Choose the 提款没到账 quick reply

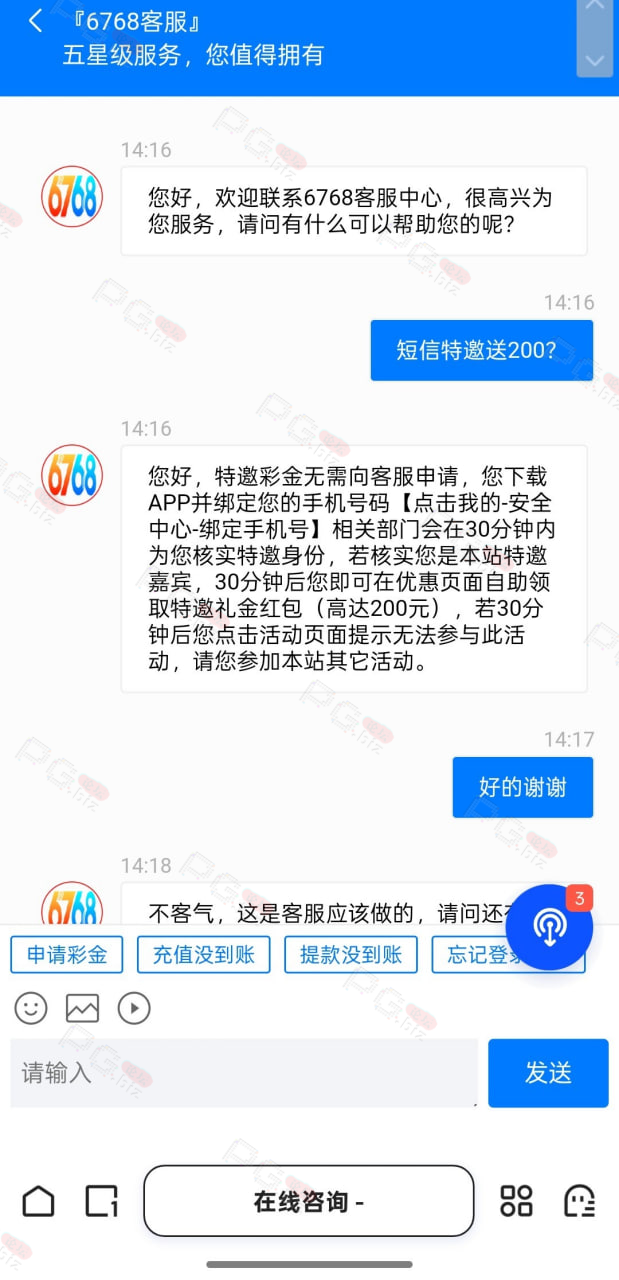tap(351, 954)
